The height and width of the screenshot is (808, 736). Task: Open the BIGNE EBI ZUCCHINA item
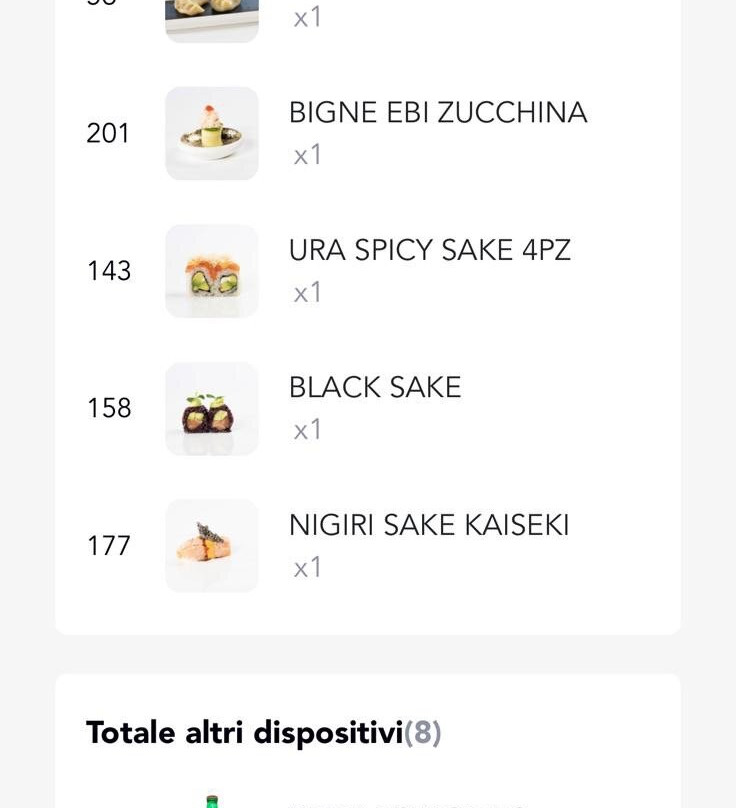pos(437,113)
